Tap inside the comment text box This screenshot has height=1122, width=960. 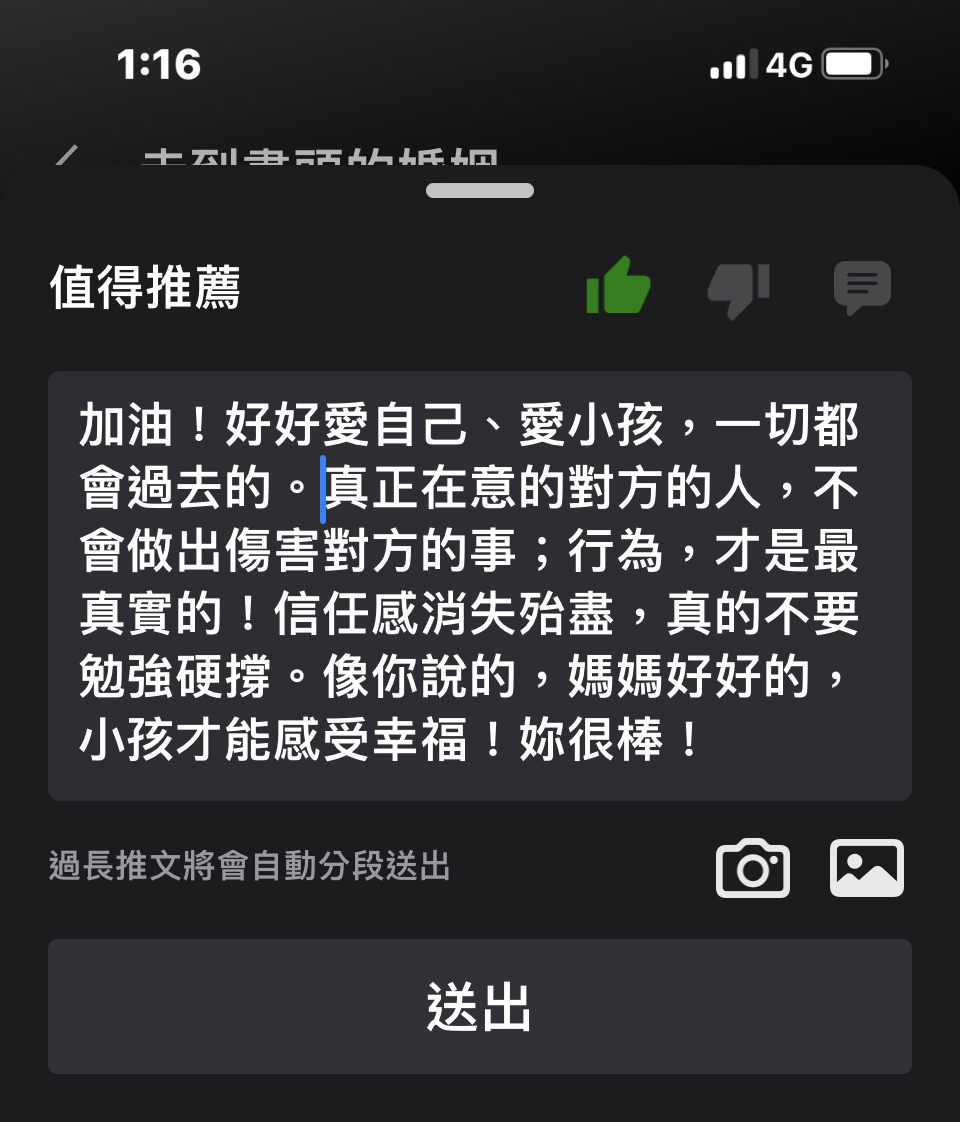[x=479, y=585]
